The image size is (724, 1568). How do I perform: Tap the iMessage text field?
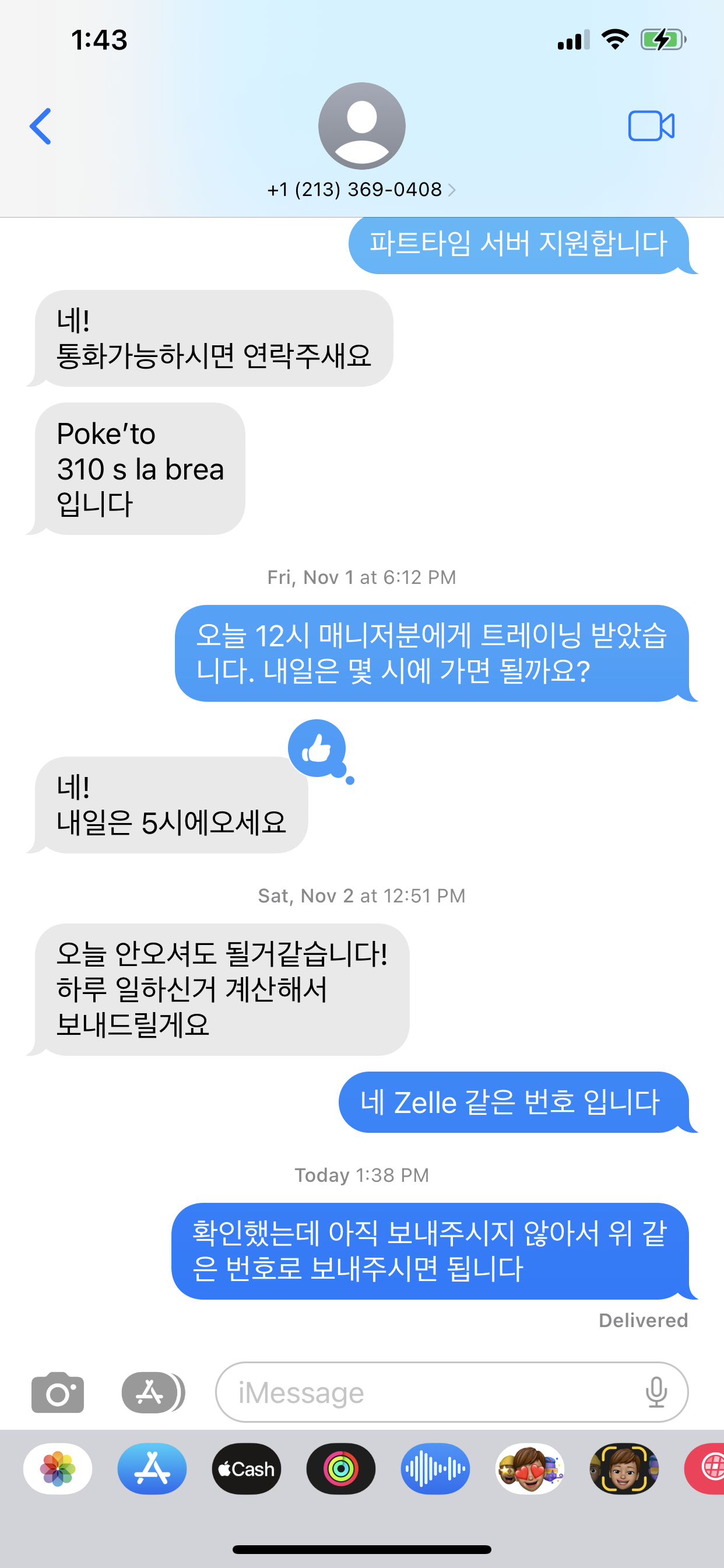tap(426, 1392)
